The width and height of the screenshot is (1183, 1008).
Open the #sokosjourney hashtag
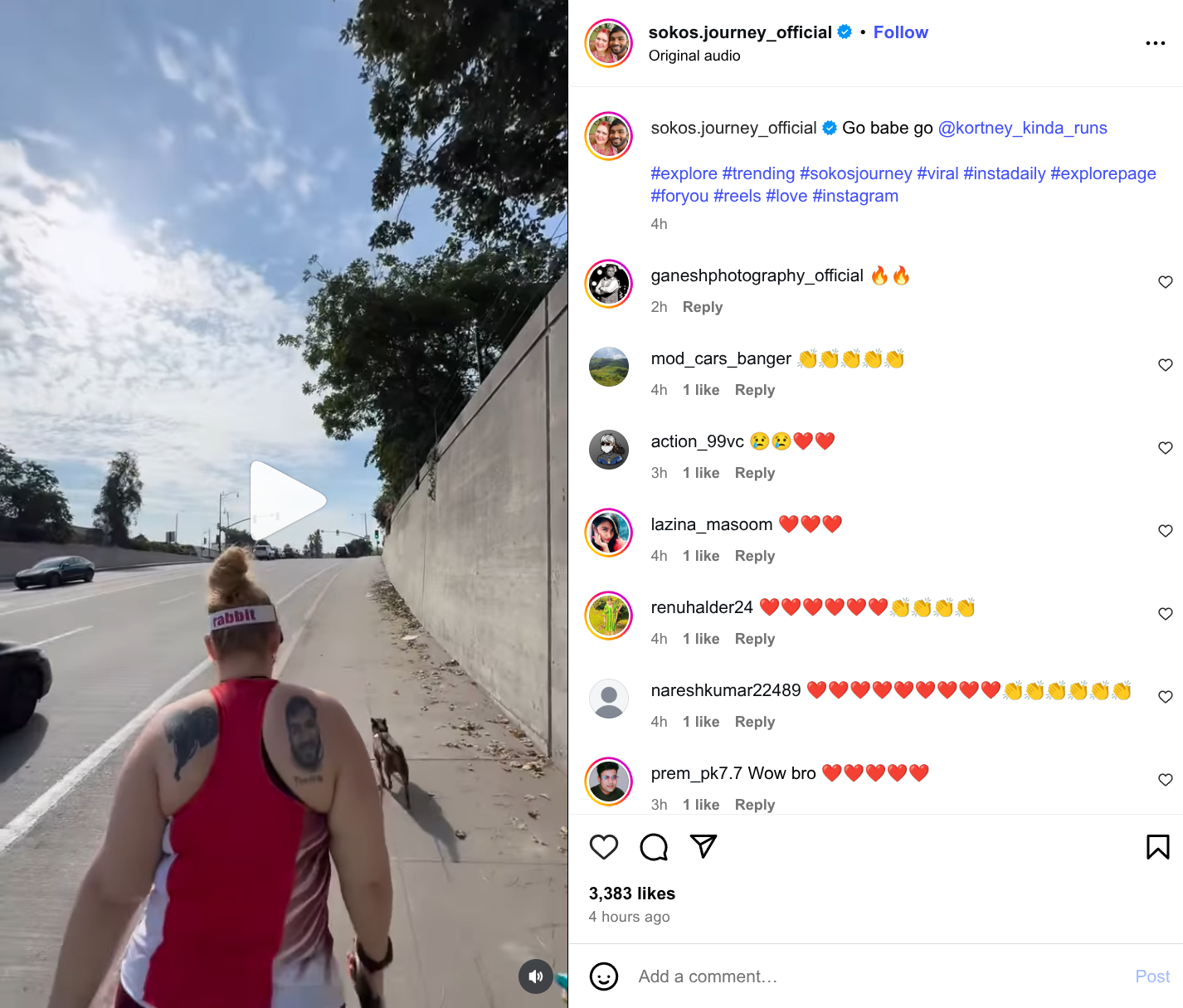coord(855,173)
